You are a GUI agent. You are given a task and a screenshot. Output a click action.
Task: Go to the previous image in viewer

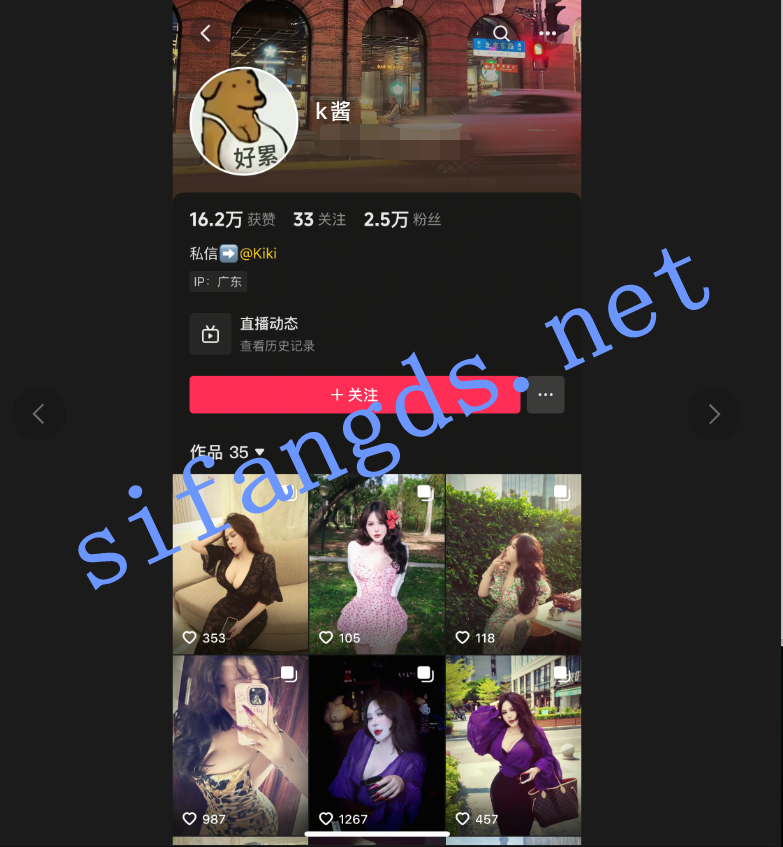[x=39, y=414]
